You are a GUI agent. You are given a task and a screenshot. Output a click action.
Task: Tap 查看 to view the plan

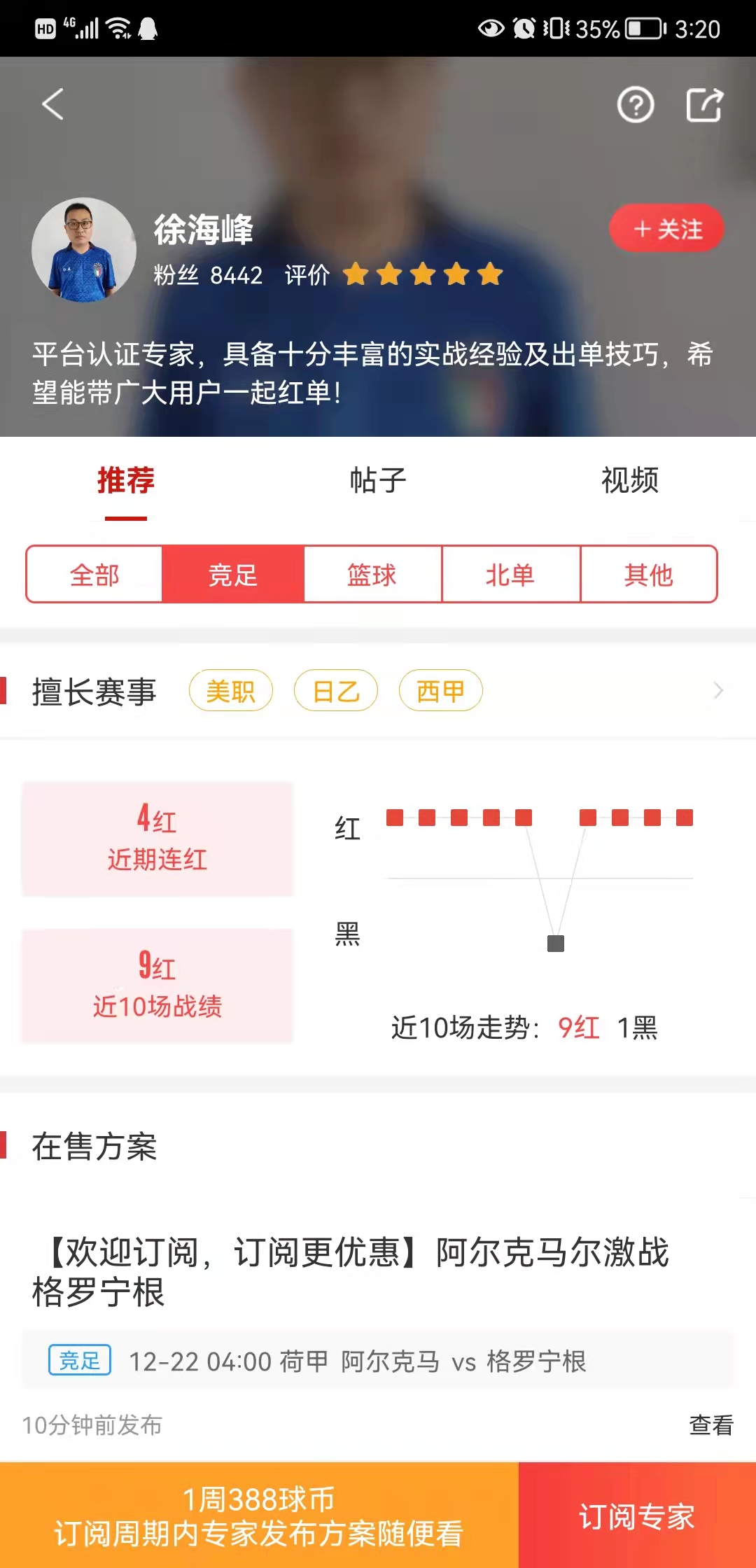coord(710,1424)
